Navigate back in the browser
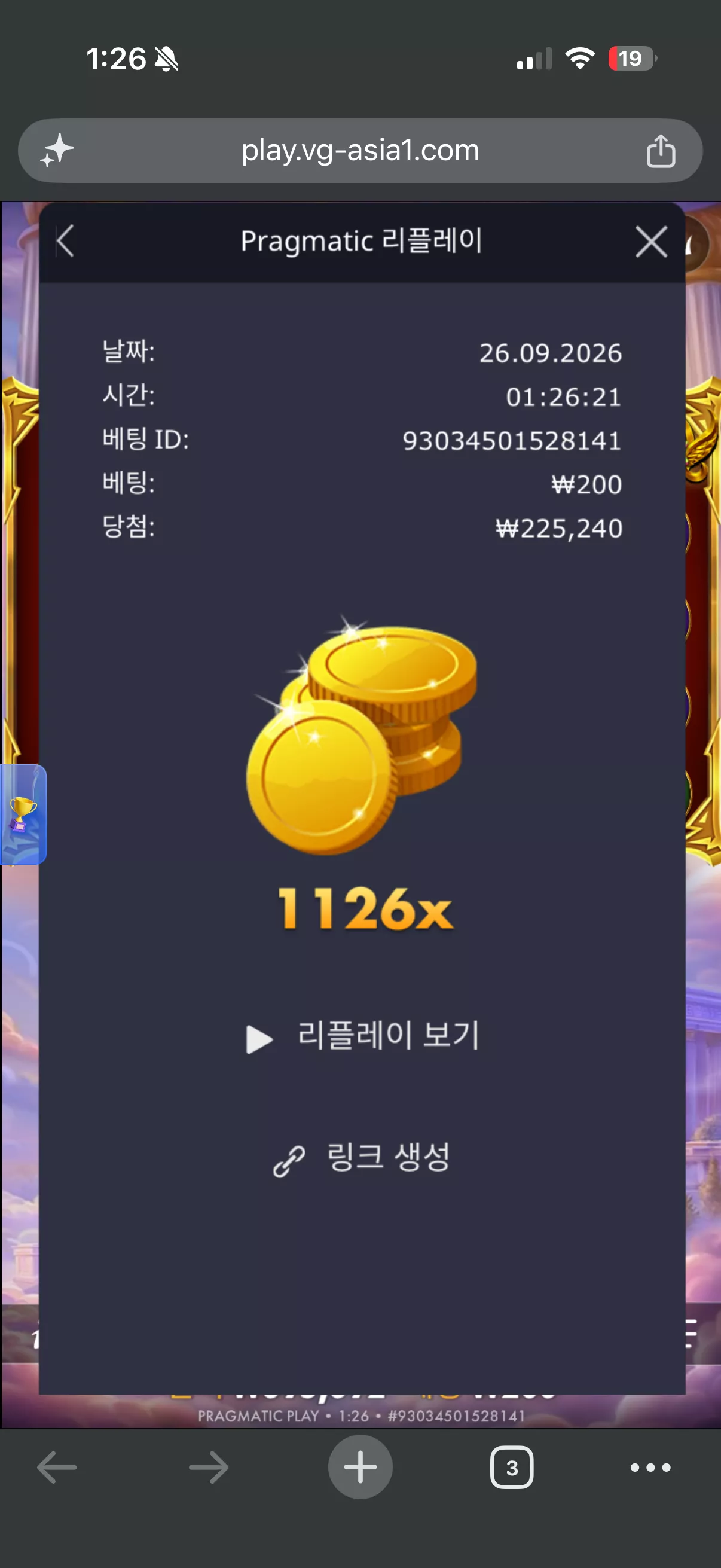Screen dimensions: 721x1568 point(57,1468)
